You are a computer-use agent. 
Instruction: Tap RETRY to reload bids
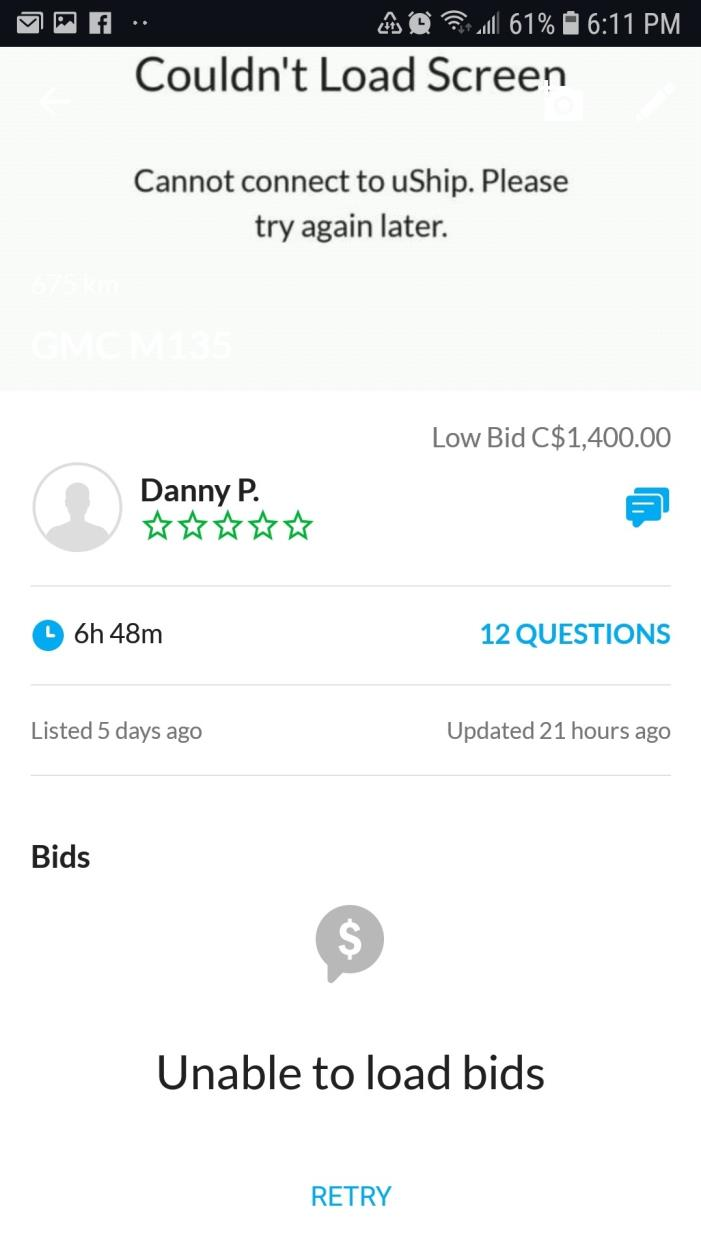point(351,1196)
